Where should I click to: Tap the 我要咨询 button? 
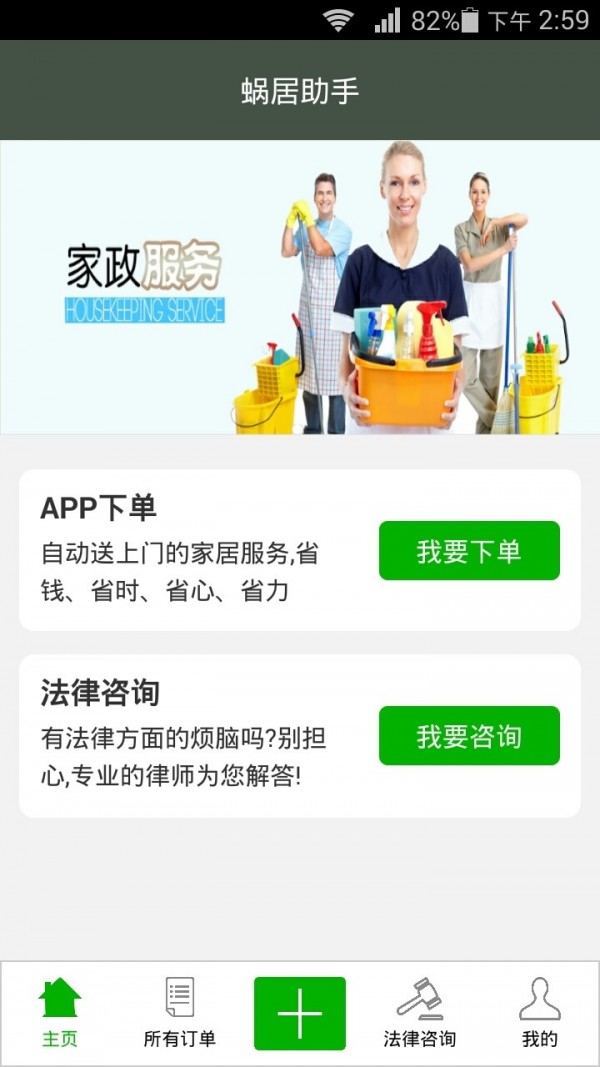tap(469, 736)
